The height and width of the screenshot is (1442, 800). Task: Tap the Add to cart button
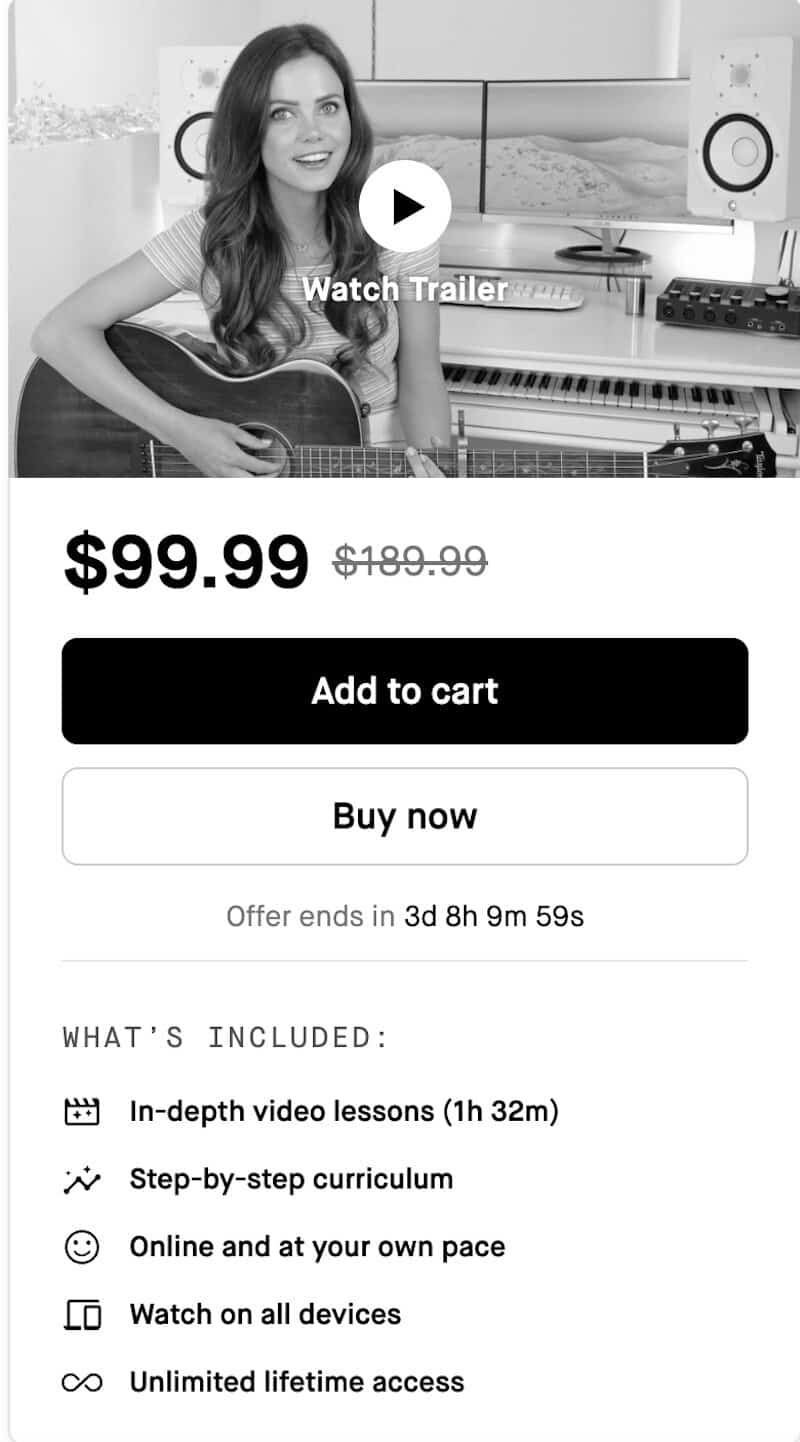[x=405, y=691]
